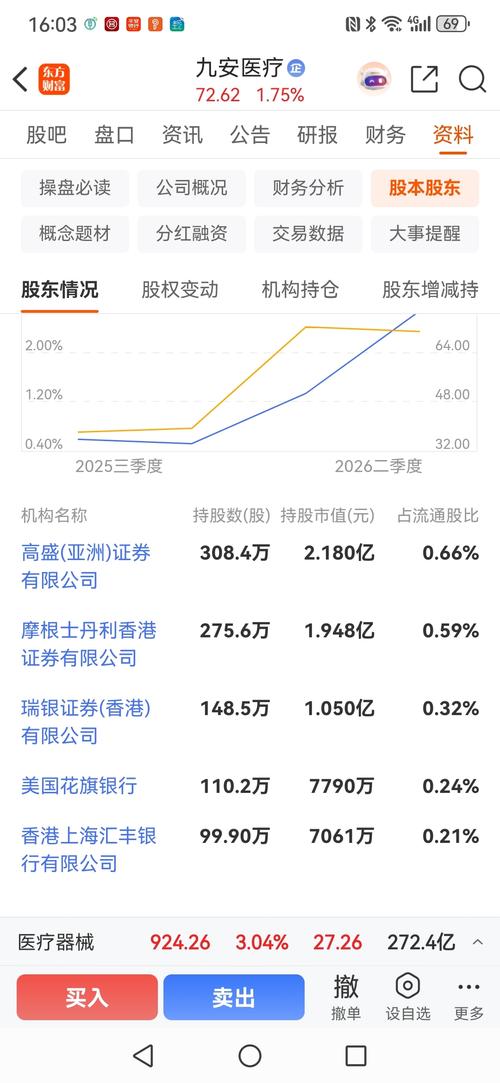
Task: Open the 大事提醒 chip
Action: [425, 233]
